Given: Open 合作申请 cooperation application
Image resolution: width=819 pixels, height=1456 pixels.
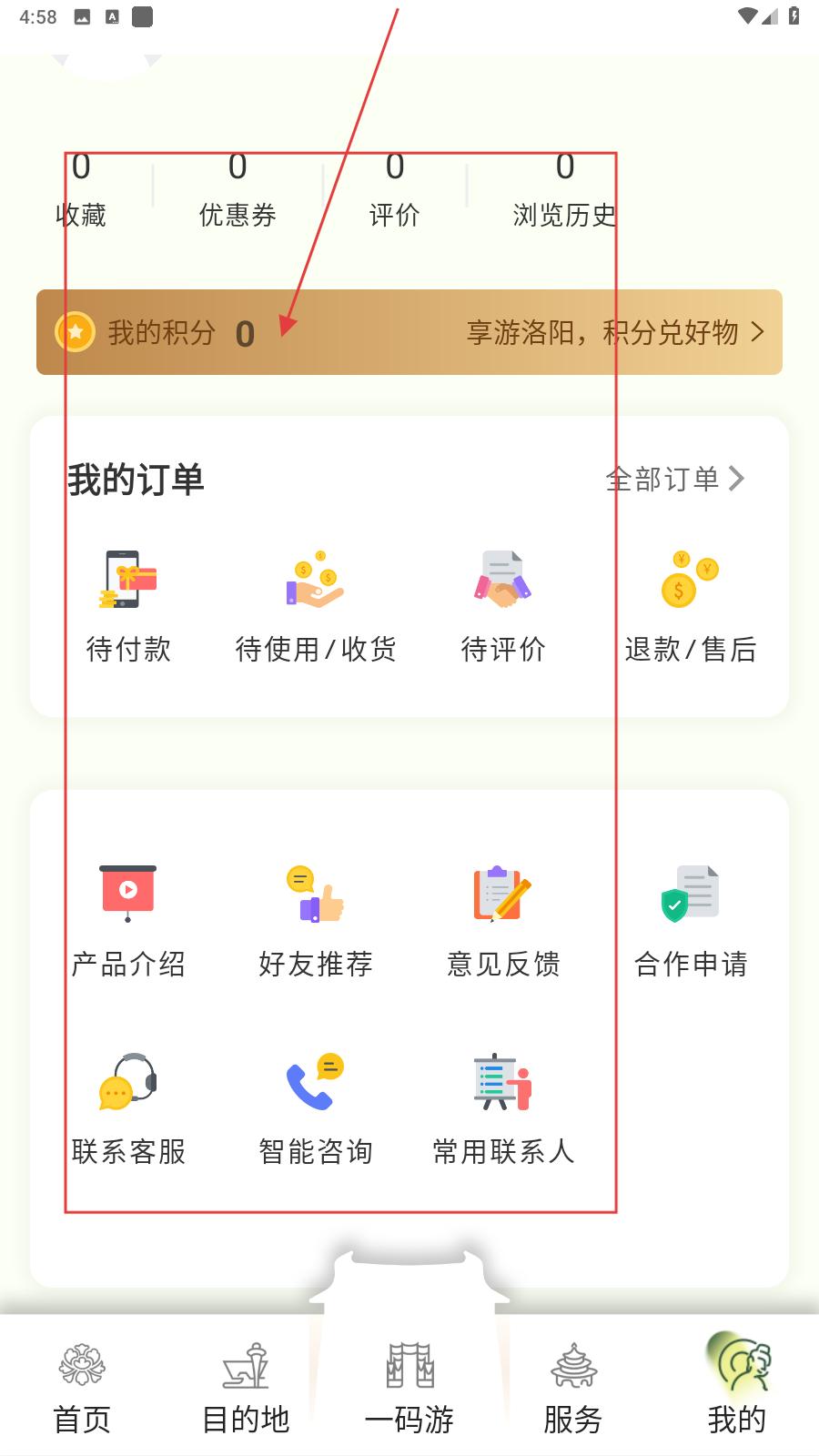Looking at the screenshot, I should 691,921.
